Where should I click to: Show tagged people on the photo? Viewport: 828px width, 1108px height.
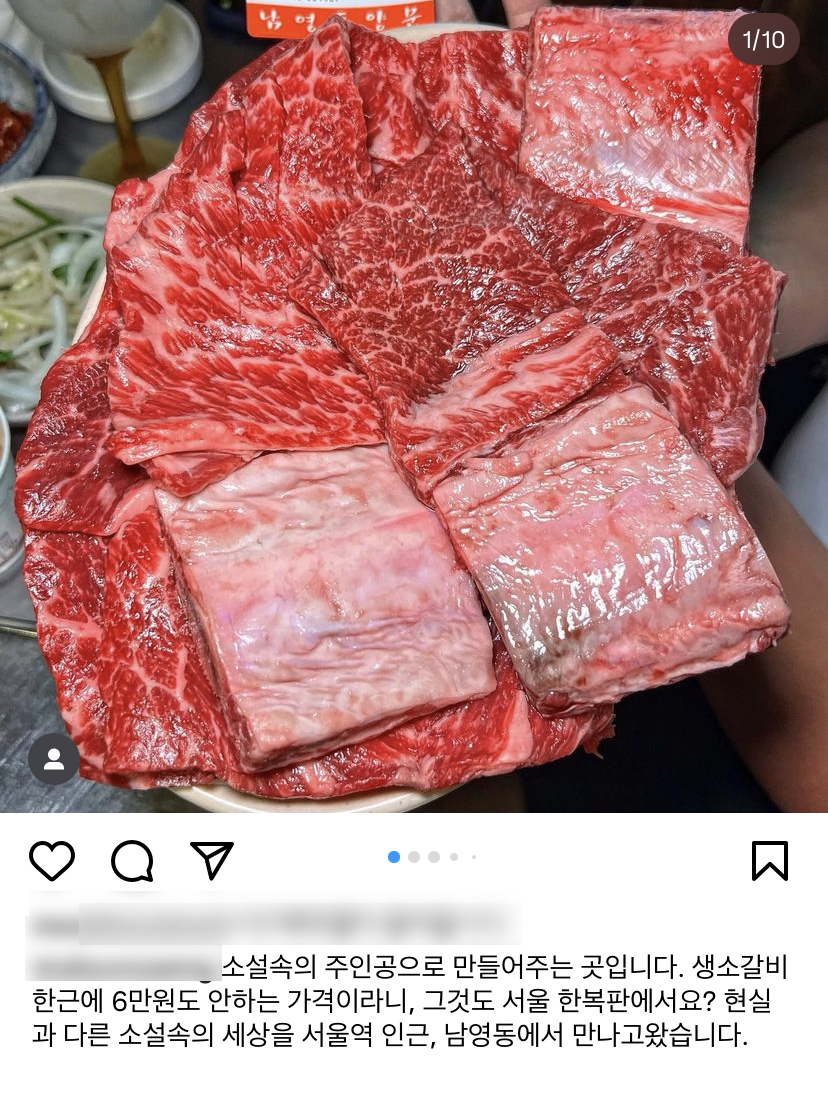coord(54,760)
